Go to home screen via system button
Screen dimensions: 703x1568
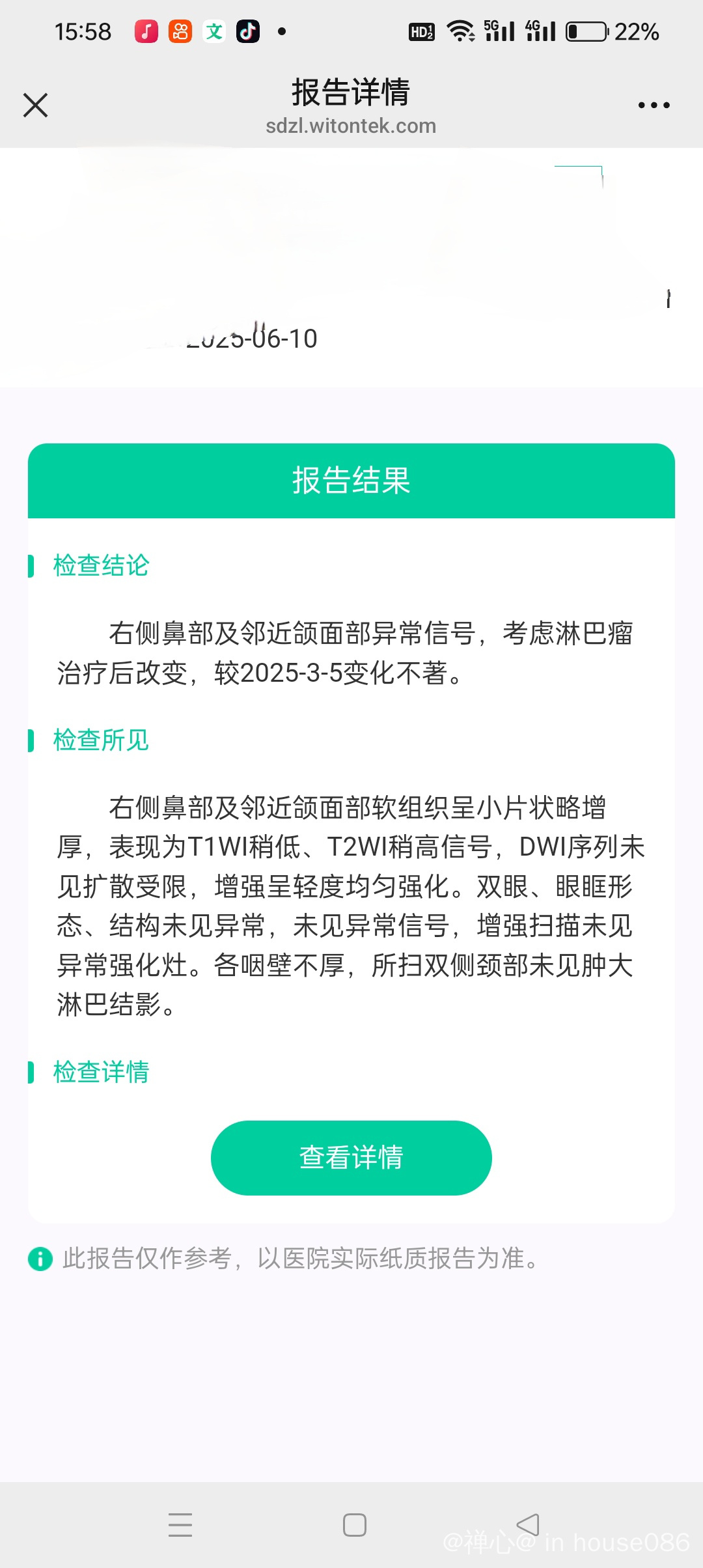coord(354,1525)
